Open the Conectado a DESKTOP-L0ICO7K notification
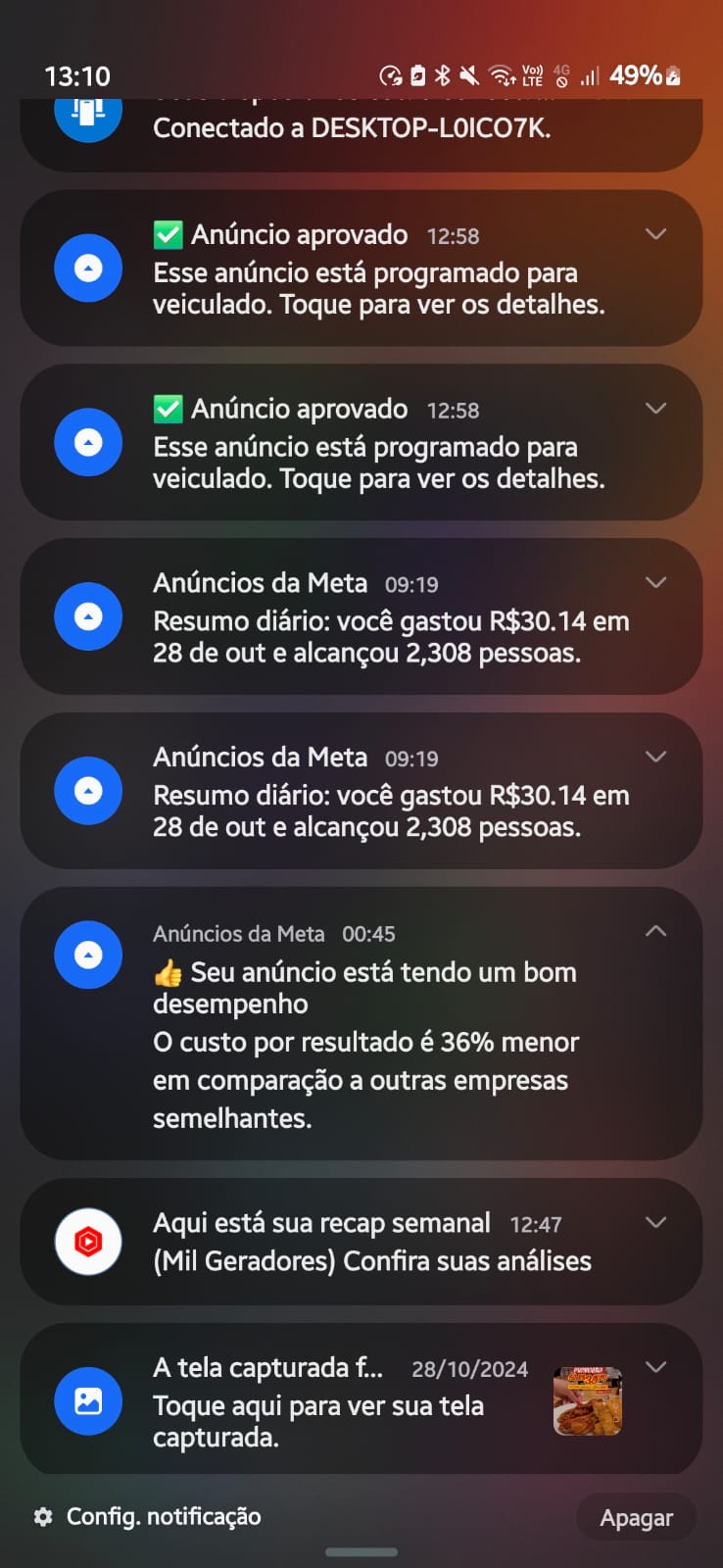The width and height of the screenshot is (723, 1568). coord(353,129)
